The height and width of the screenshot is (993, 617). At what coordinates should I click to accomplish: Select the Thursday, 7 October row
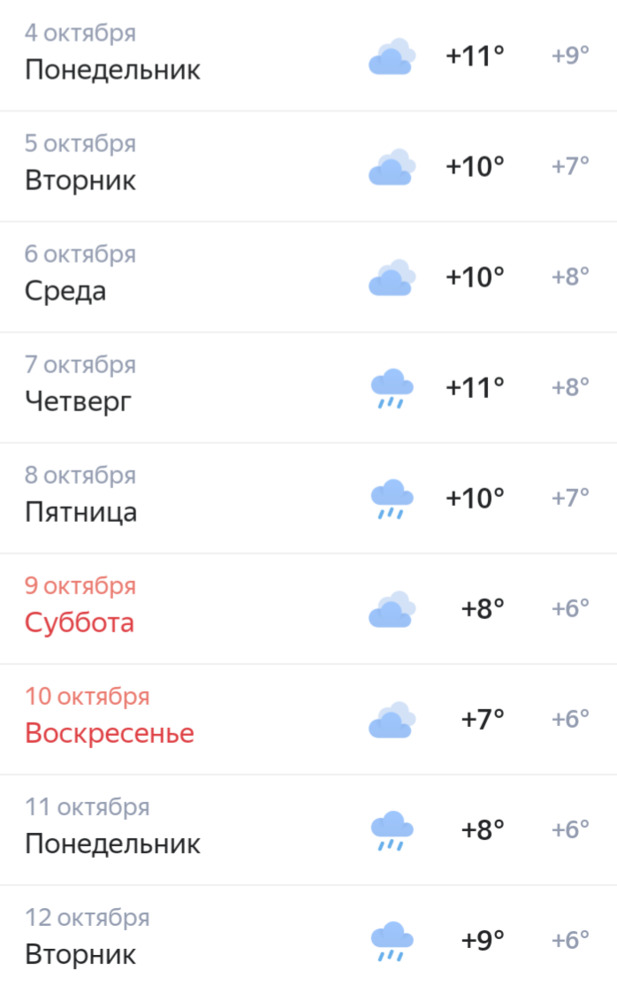coord(308,387)
